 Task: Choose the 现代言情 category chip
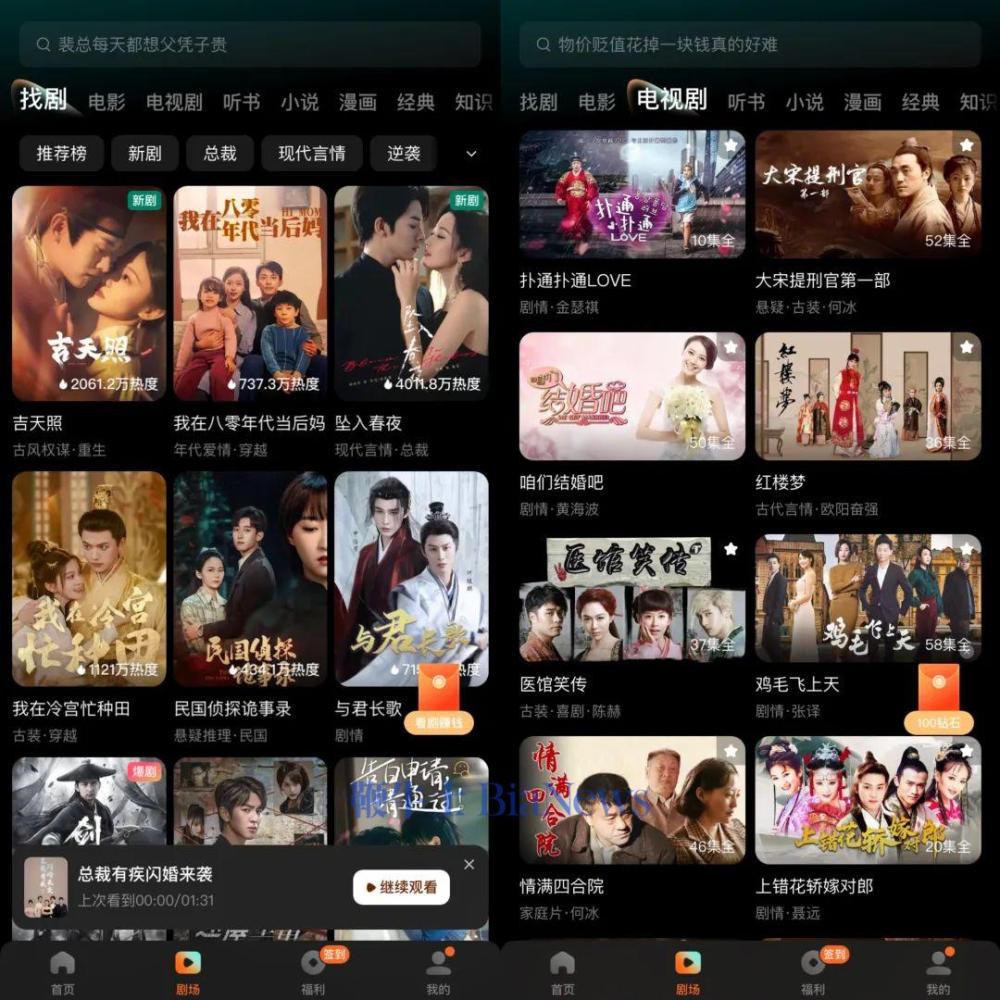[x=312, y=153]
